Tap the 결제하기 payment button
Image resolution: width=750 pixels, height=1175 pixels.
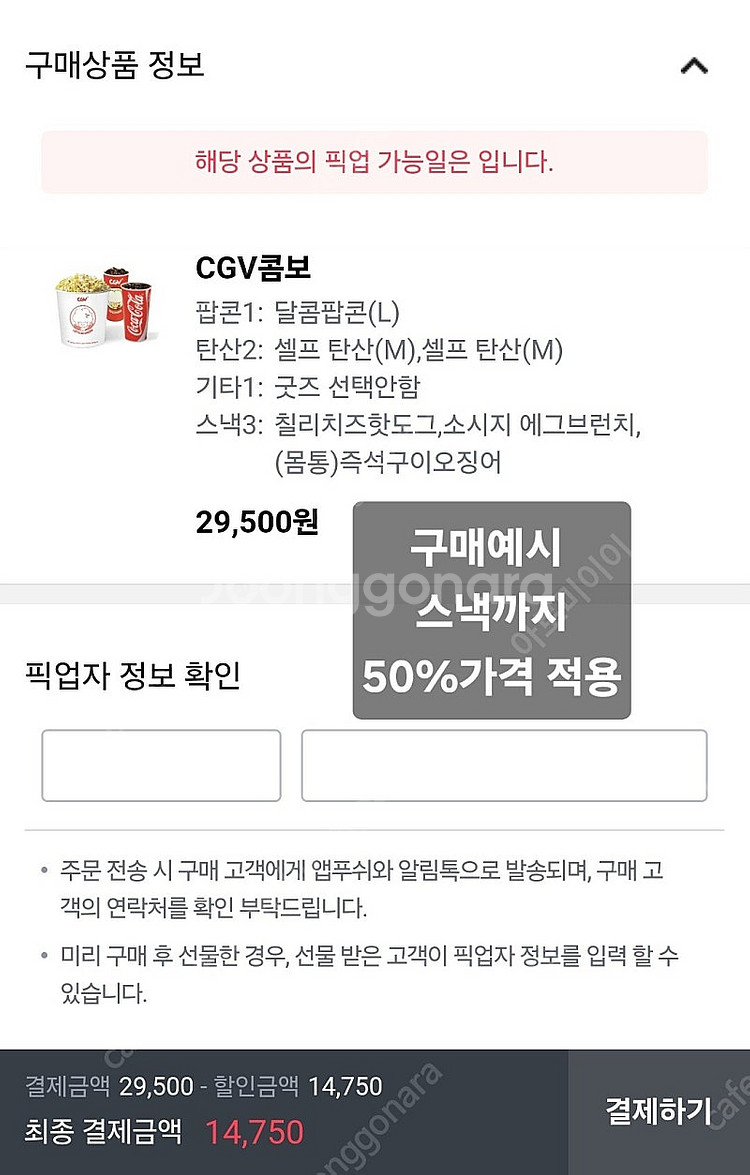coord(658,1111)
